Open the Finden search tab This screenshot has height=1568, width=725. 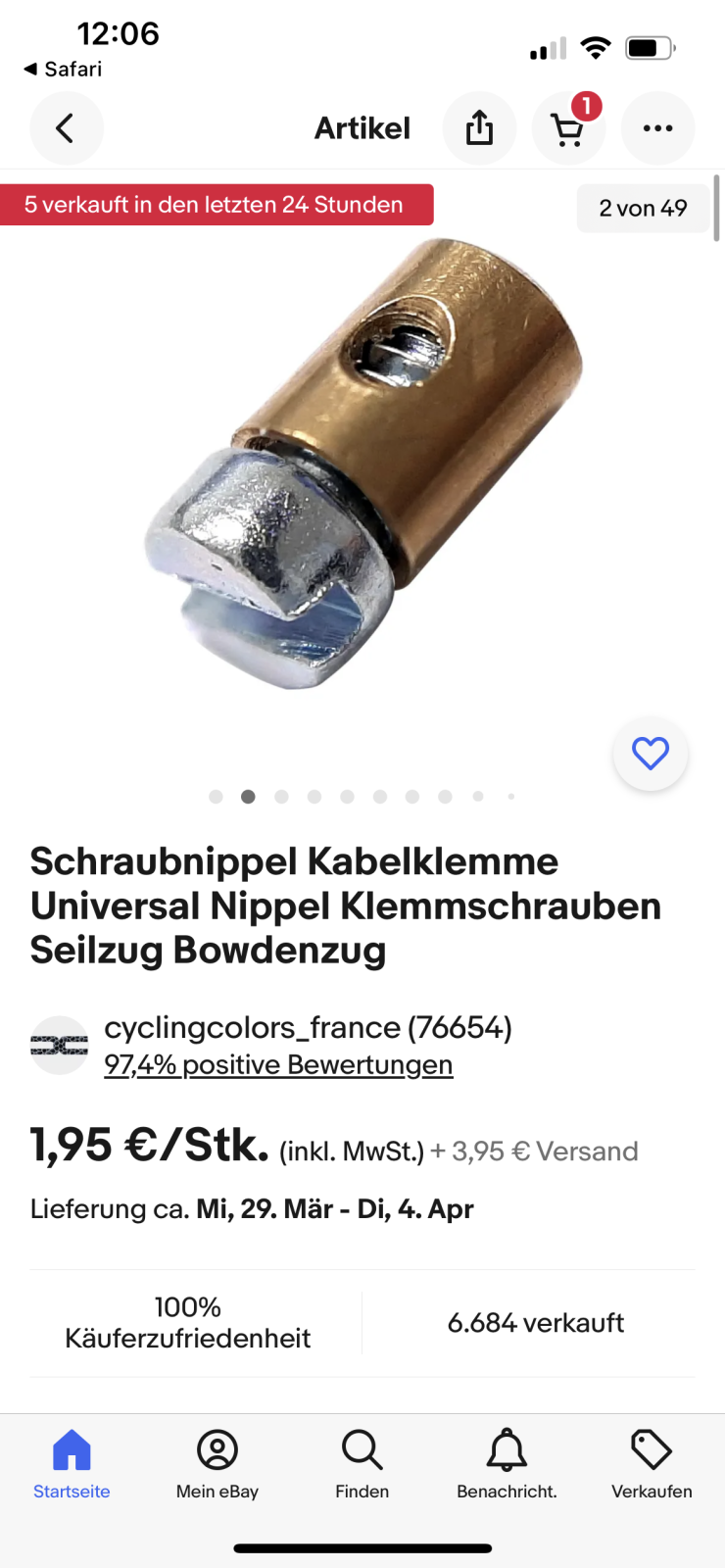click(x=362, y=1464)
